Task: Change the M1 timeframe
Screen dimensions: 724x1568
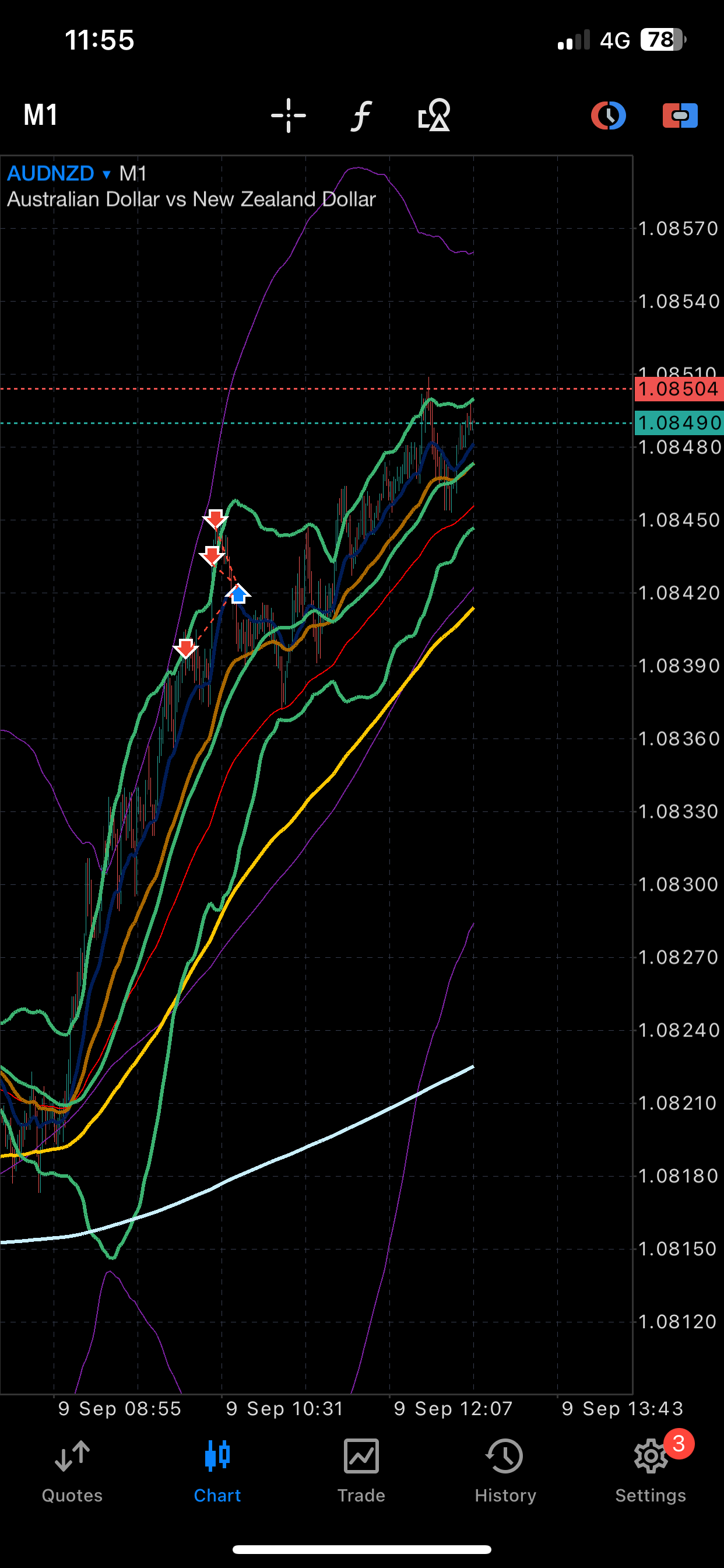Action: pos(41,115)
